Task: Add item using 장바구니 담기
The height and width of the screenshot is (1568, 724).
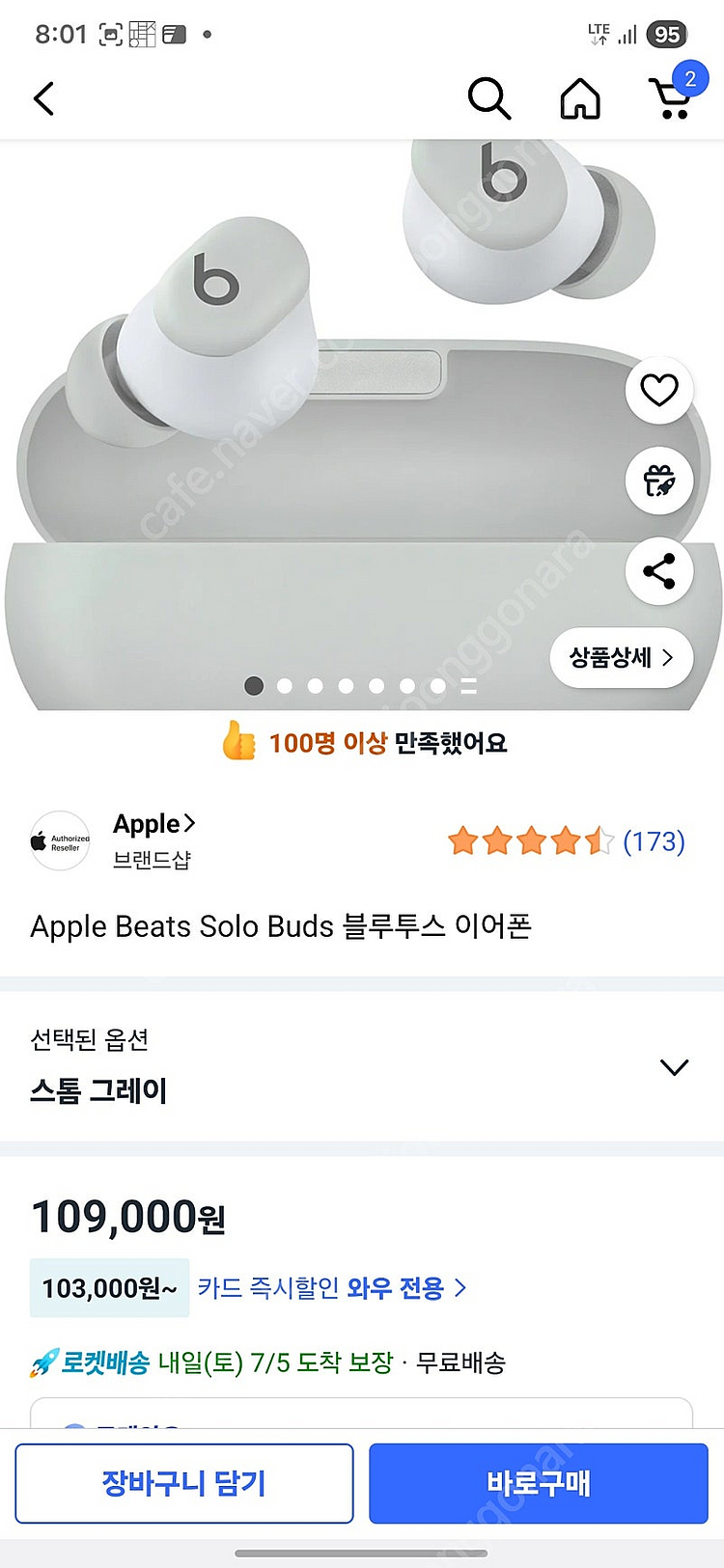Action: click(x=184, y=1483)
